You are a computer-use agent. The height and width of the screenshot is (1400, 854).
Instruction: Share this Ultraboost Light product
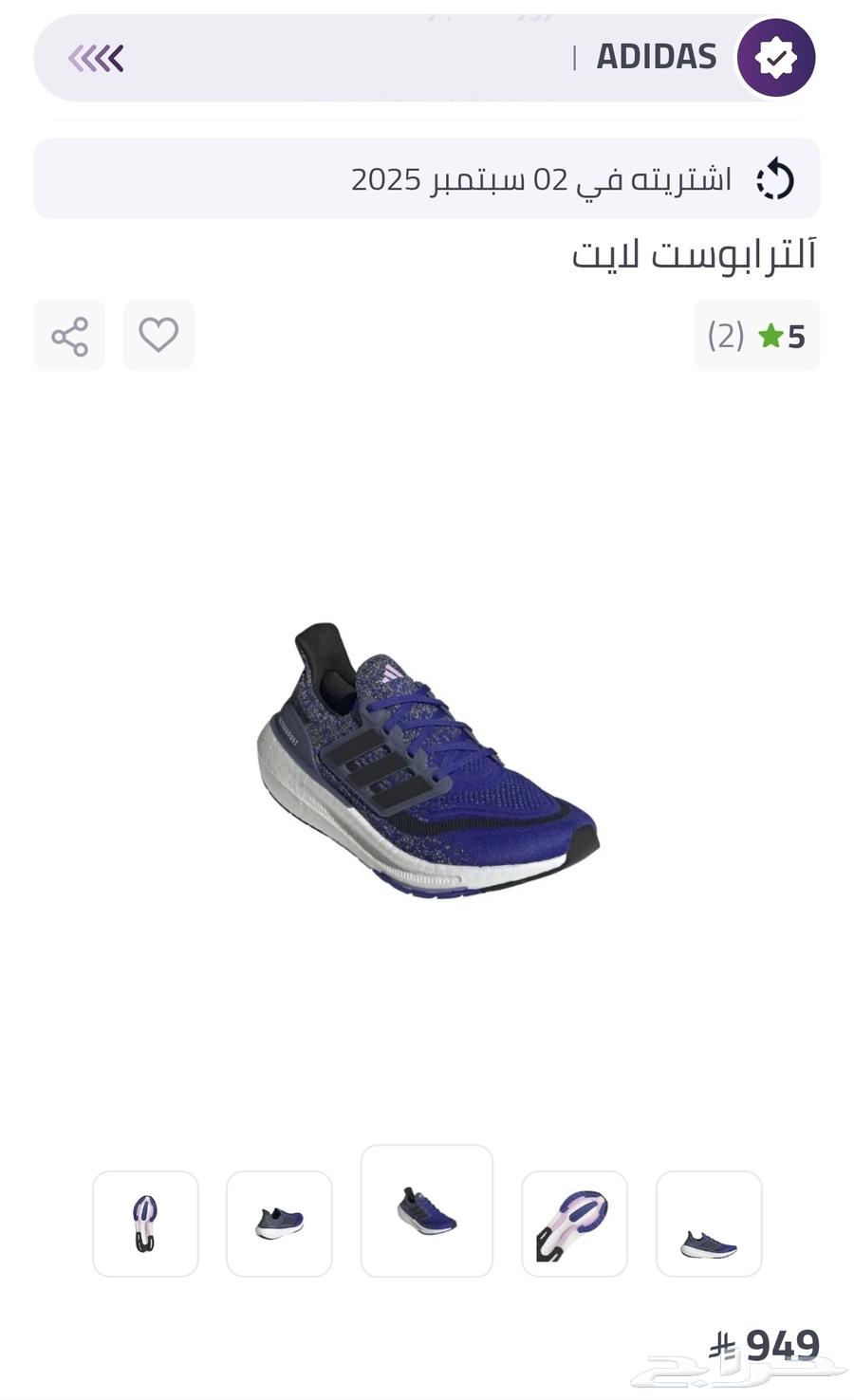pyautogui.click(x=69, y=336)
